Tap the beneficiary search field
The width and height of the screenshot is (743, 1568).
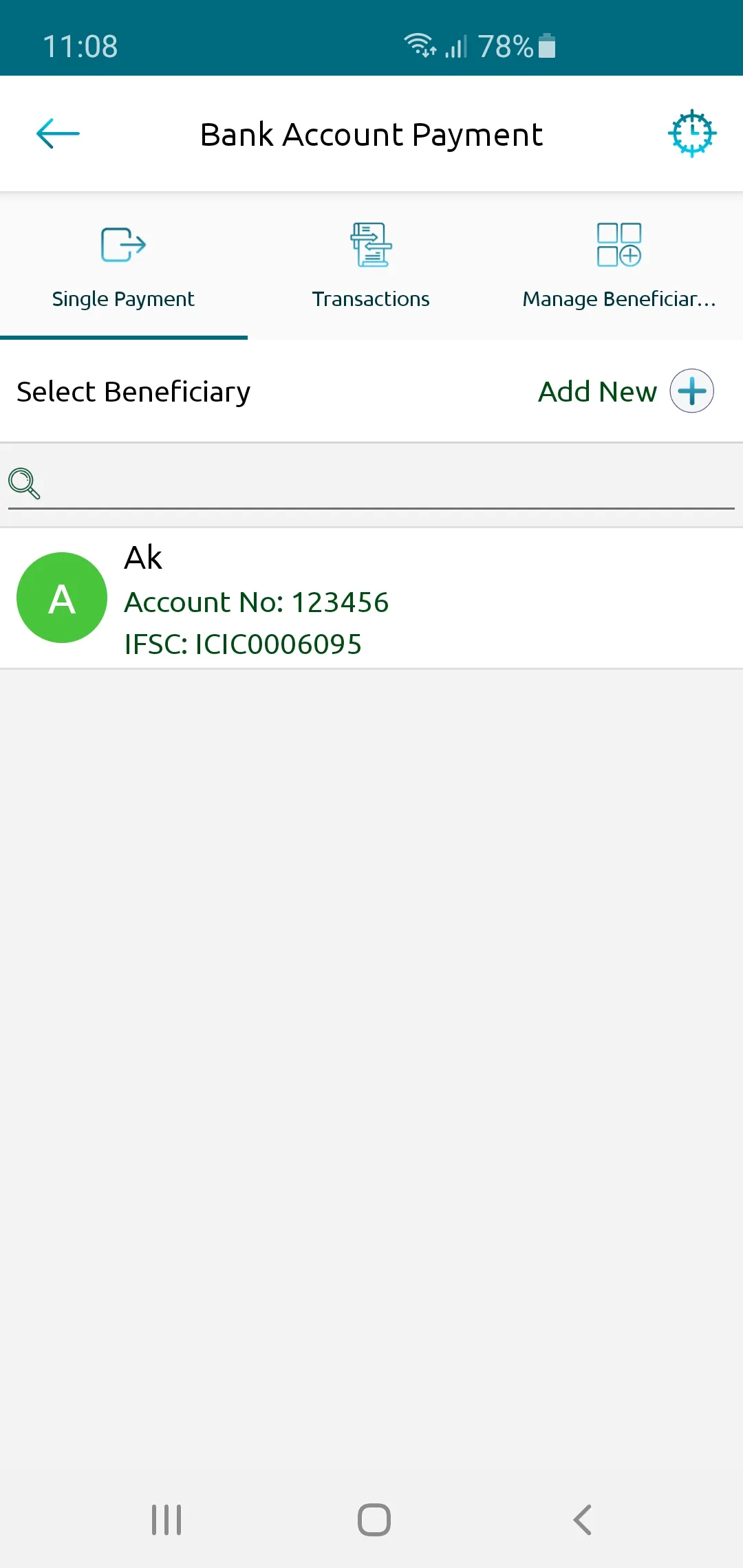[x=385, y=483]
